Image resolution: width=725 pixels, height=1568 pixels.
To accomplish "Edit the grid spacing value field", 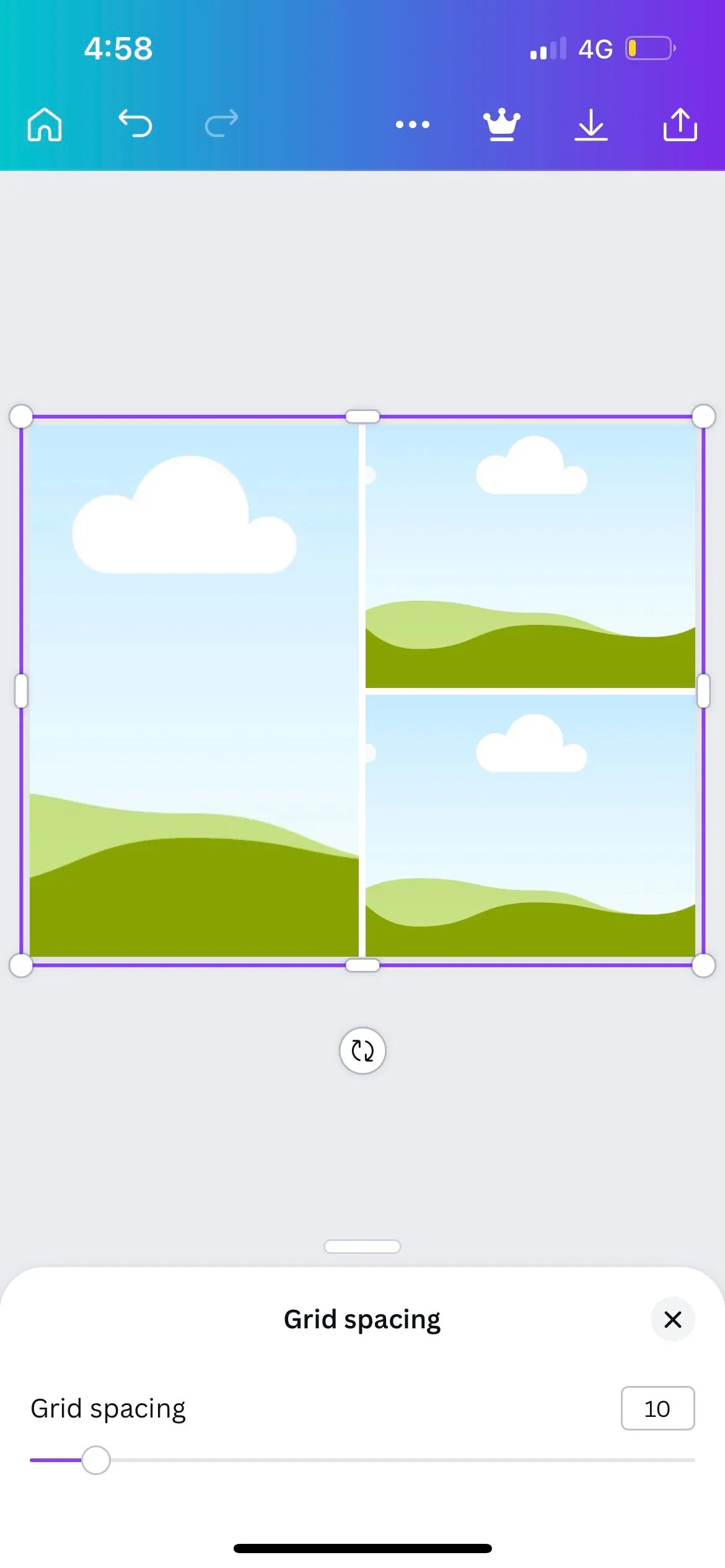I will tap(657, 1408).
